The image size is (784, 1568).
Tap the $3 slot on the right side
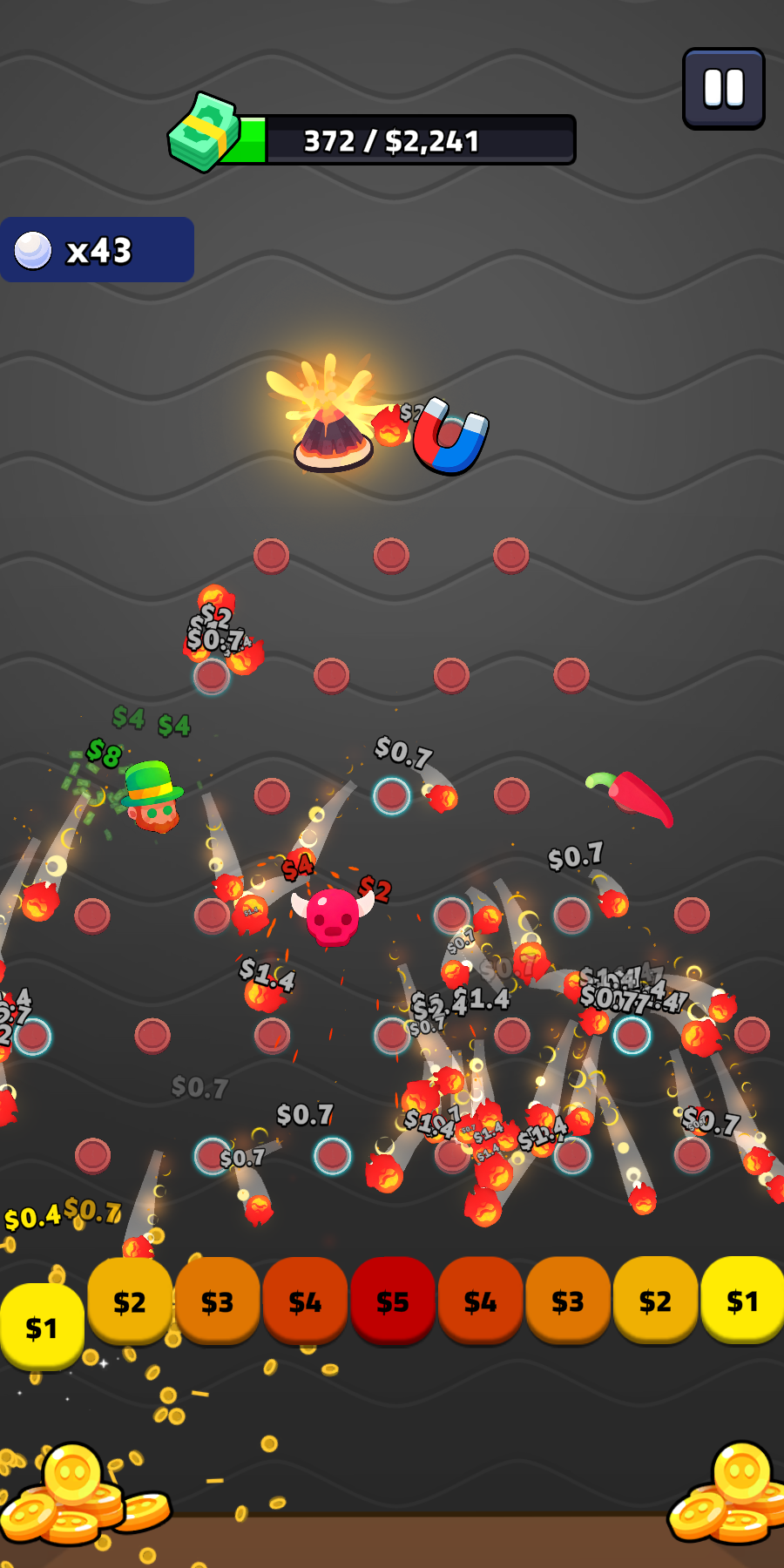tap(568, 1301)
